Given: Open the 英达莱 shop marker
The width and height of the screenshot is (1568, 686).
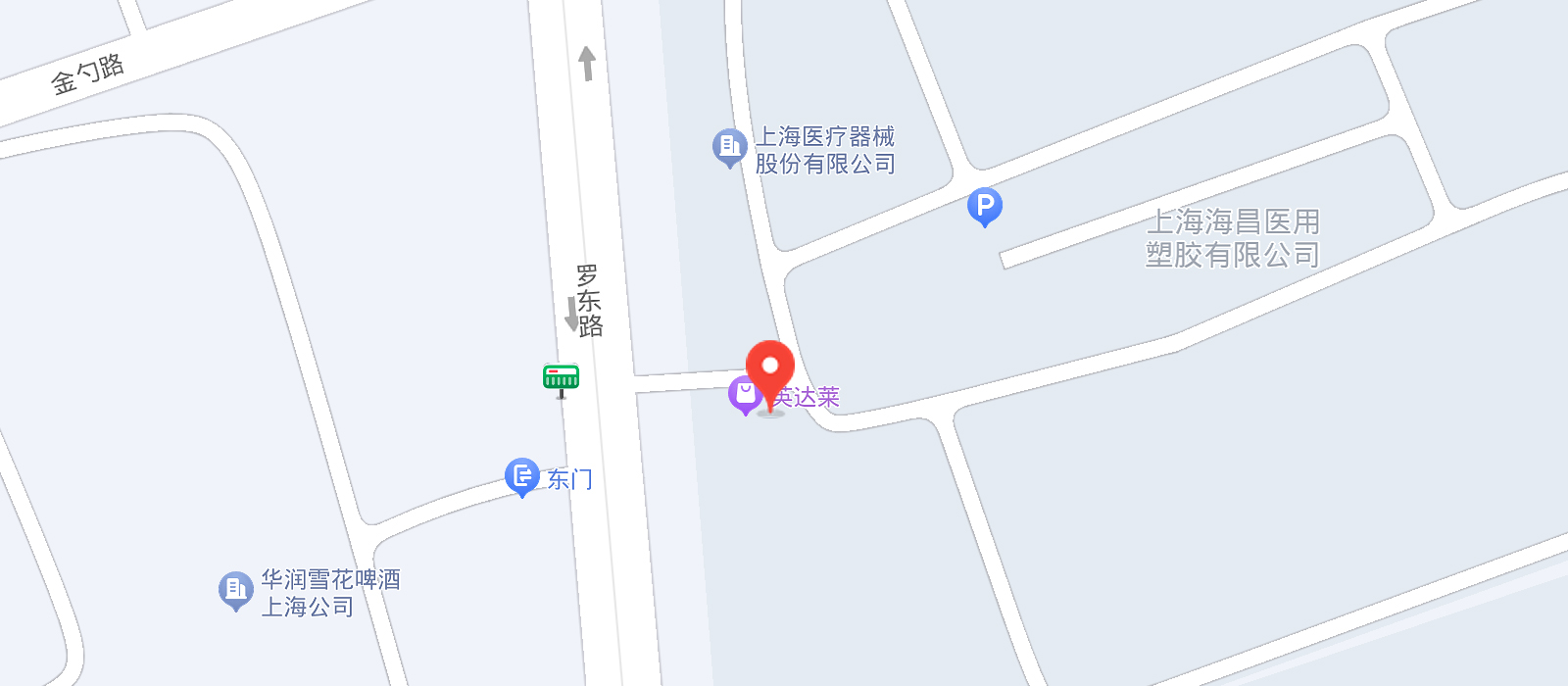Looking at the screenshot, I should 744,395.
